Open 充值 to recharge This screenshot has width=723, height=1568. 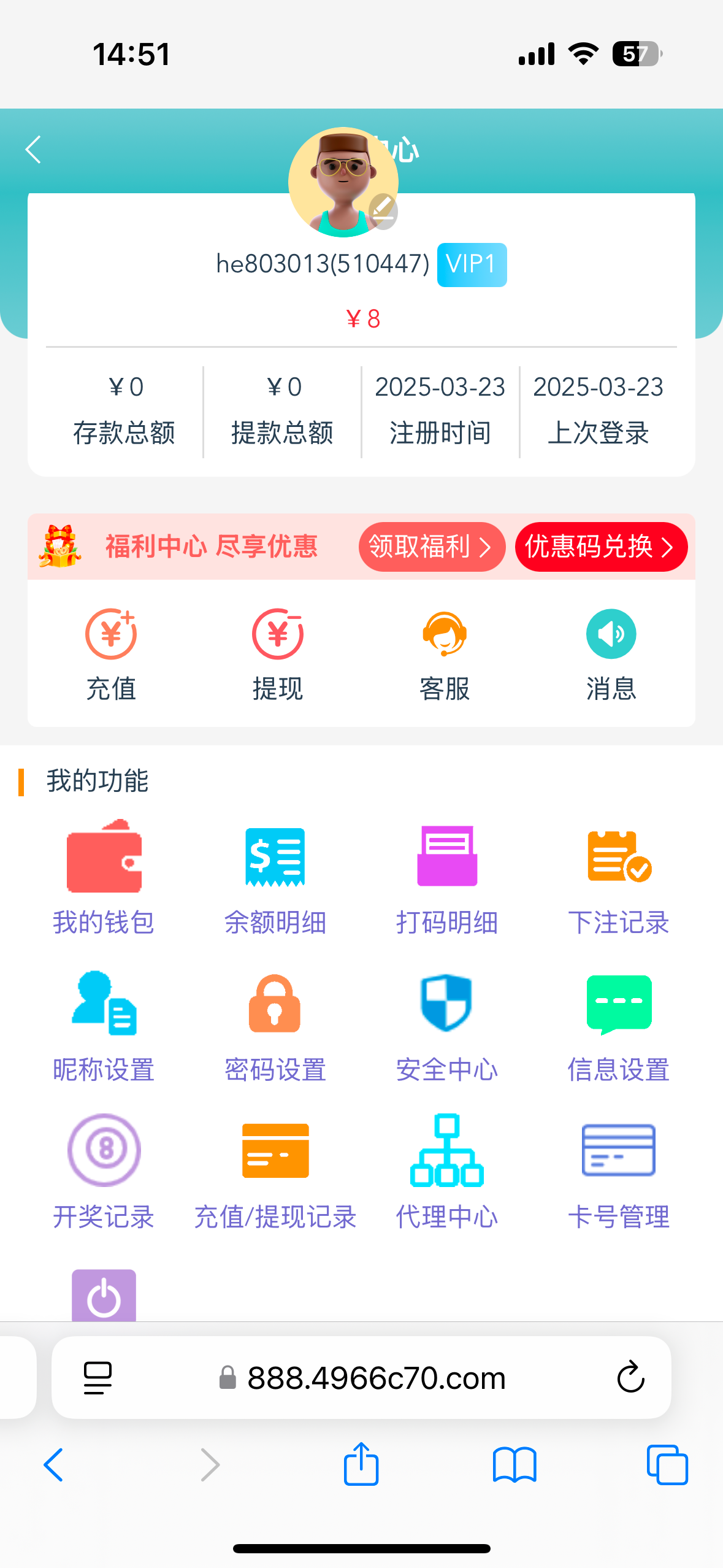(111, 654)
